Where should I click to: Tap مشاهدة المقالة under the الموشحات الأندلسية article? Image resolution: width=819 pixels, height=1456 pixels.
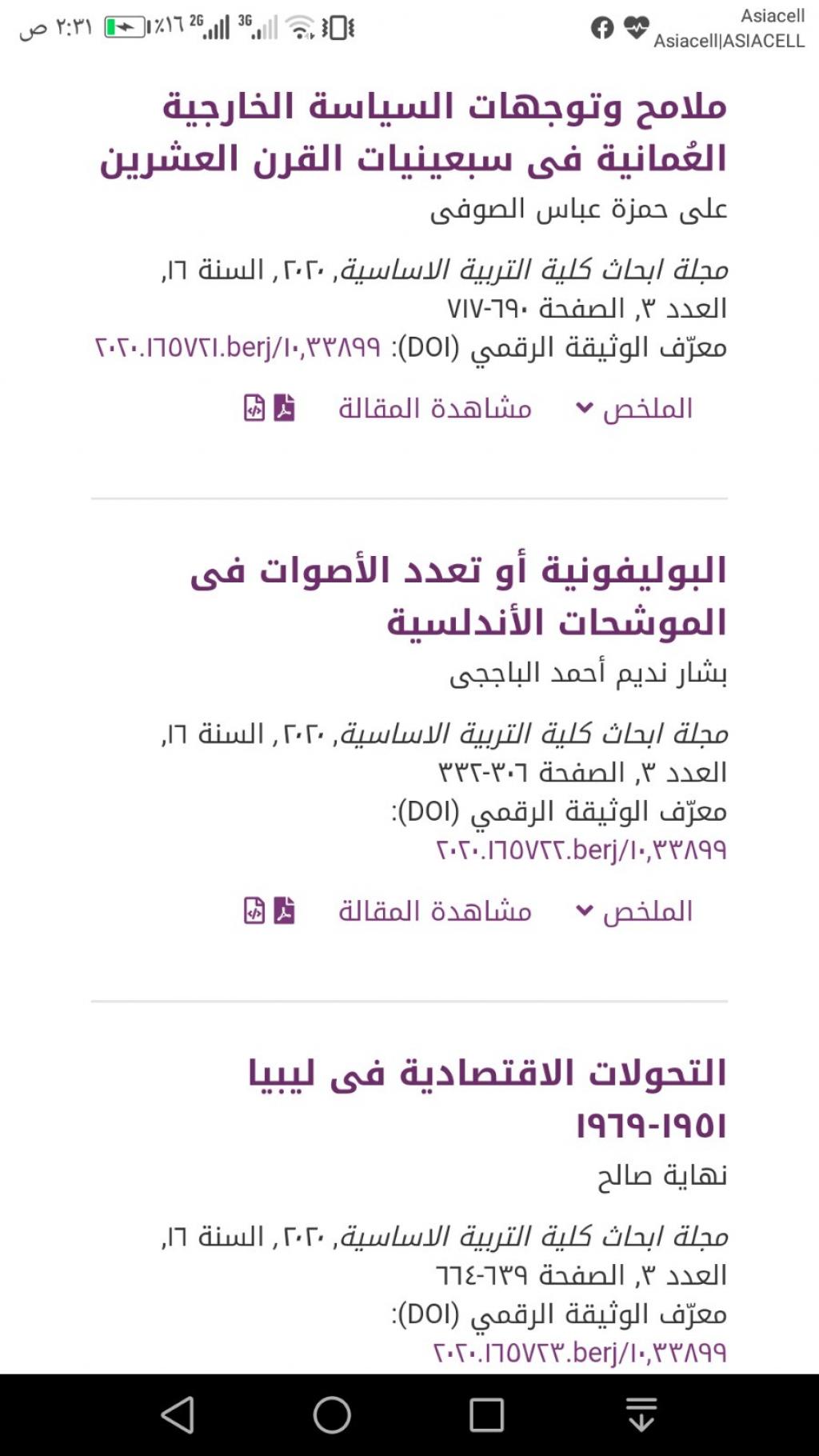[435, 911]
